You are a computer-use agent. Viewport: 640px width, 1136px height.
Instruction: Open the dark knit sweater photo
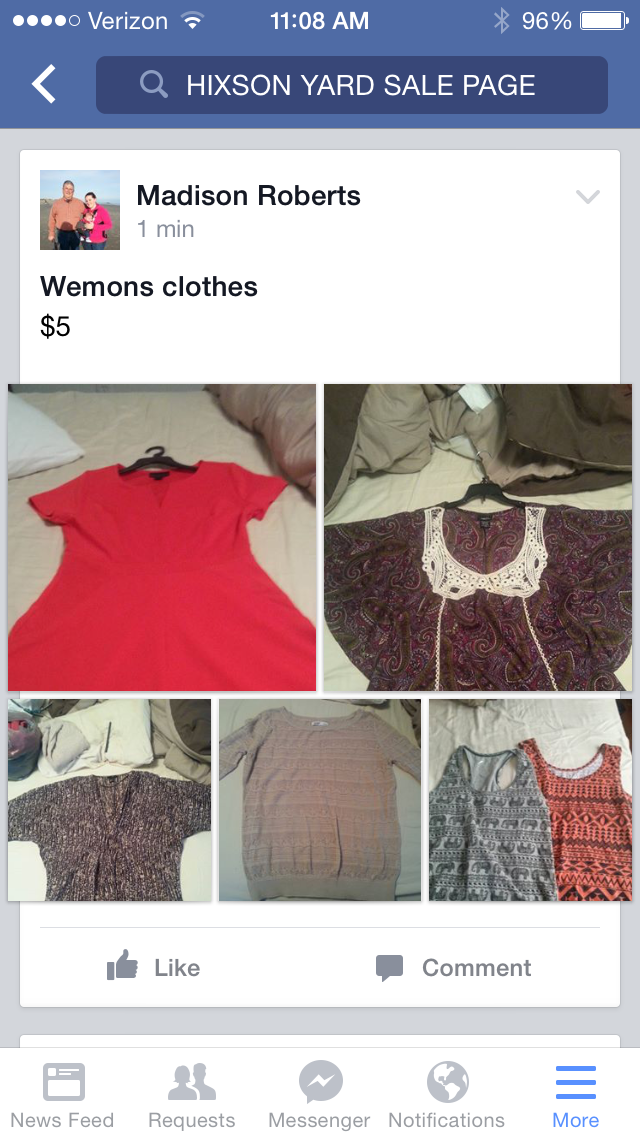pyautogui.click(x=110, y=800)
